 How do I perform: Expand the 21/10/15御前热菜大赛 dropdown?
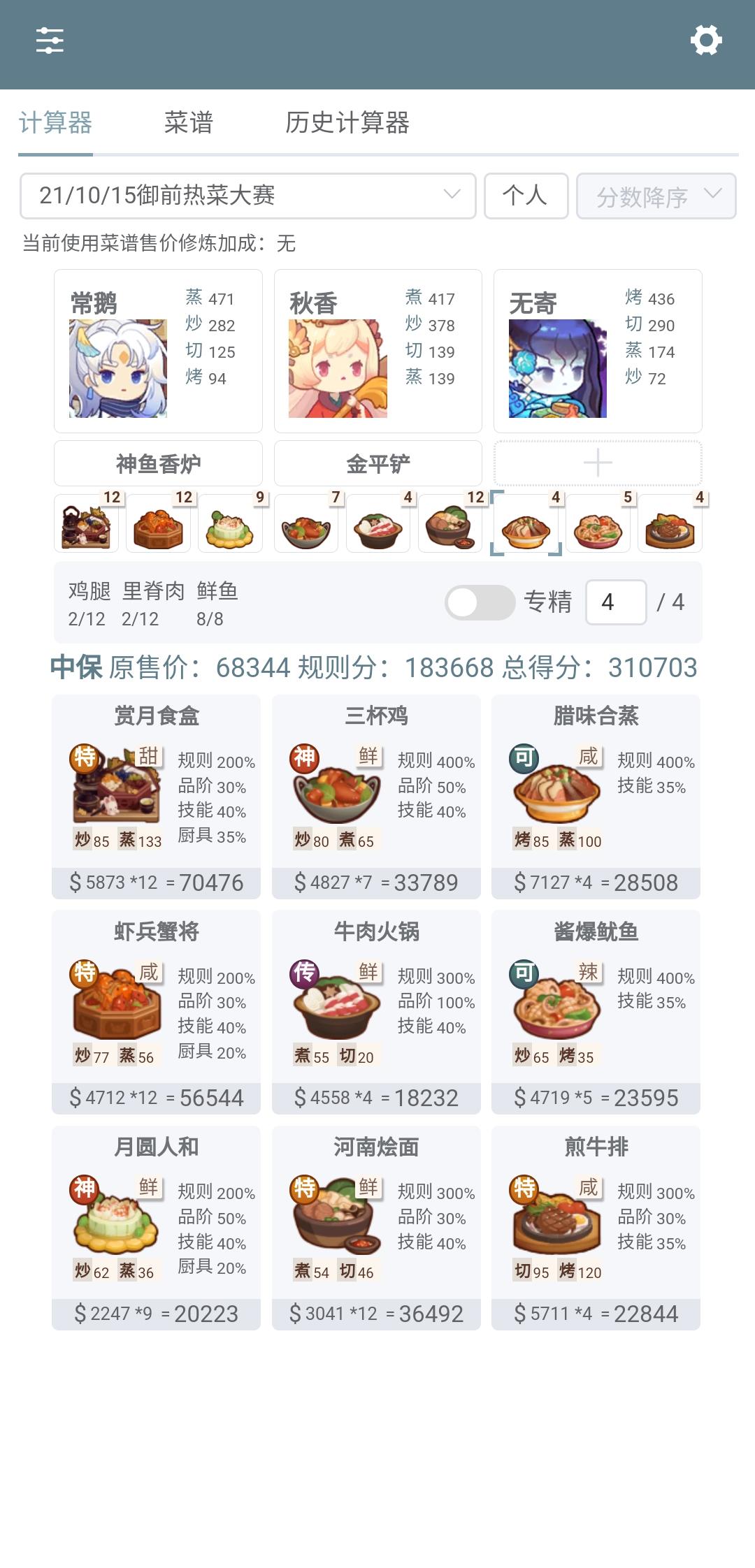(x=248, y=196)
